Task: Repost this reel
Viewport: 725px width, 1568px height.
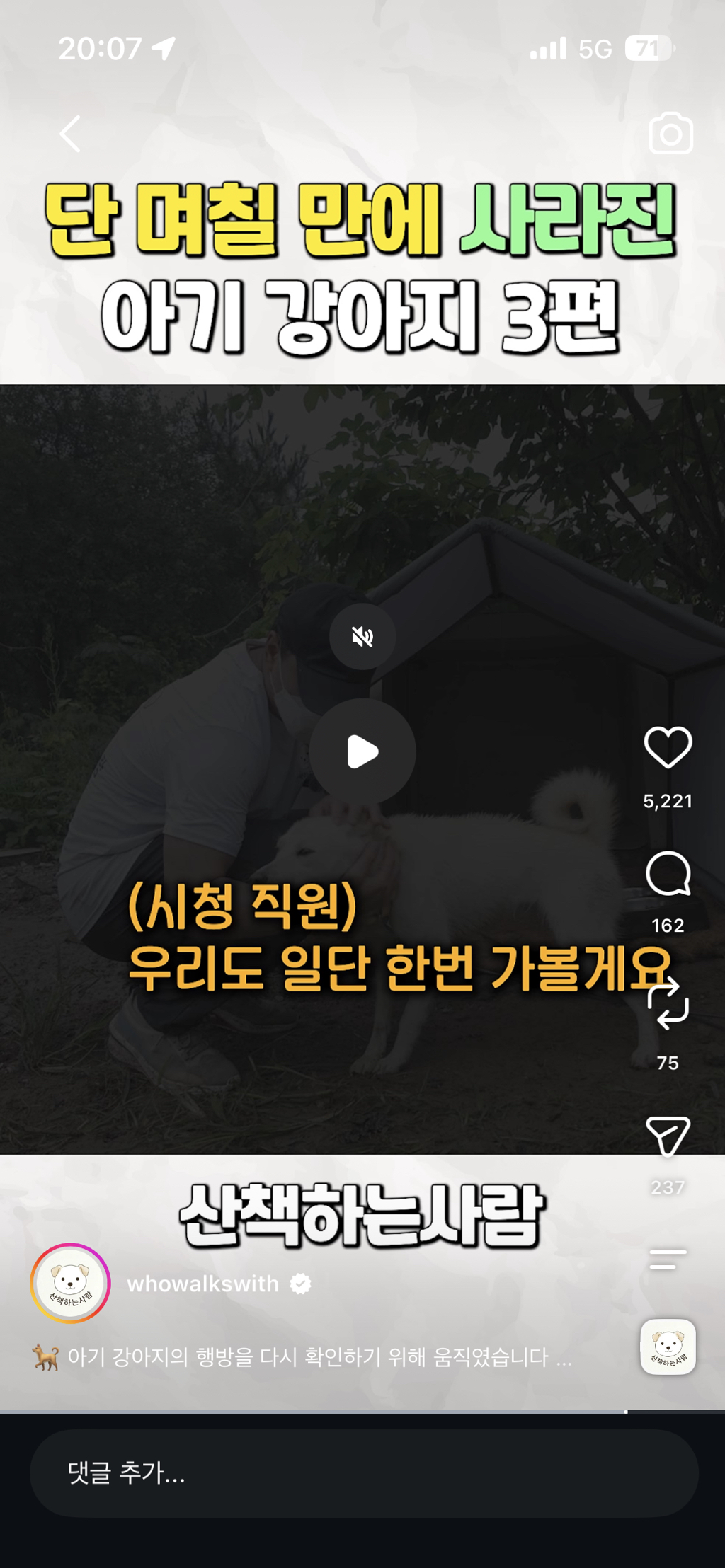Action: [668, 1005]
